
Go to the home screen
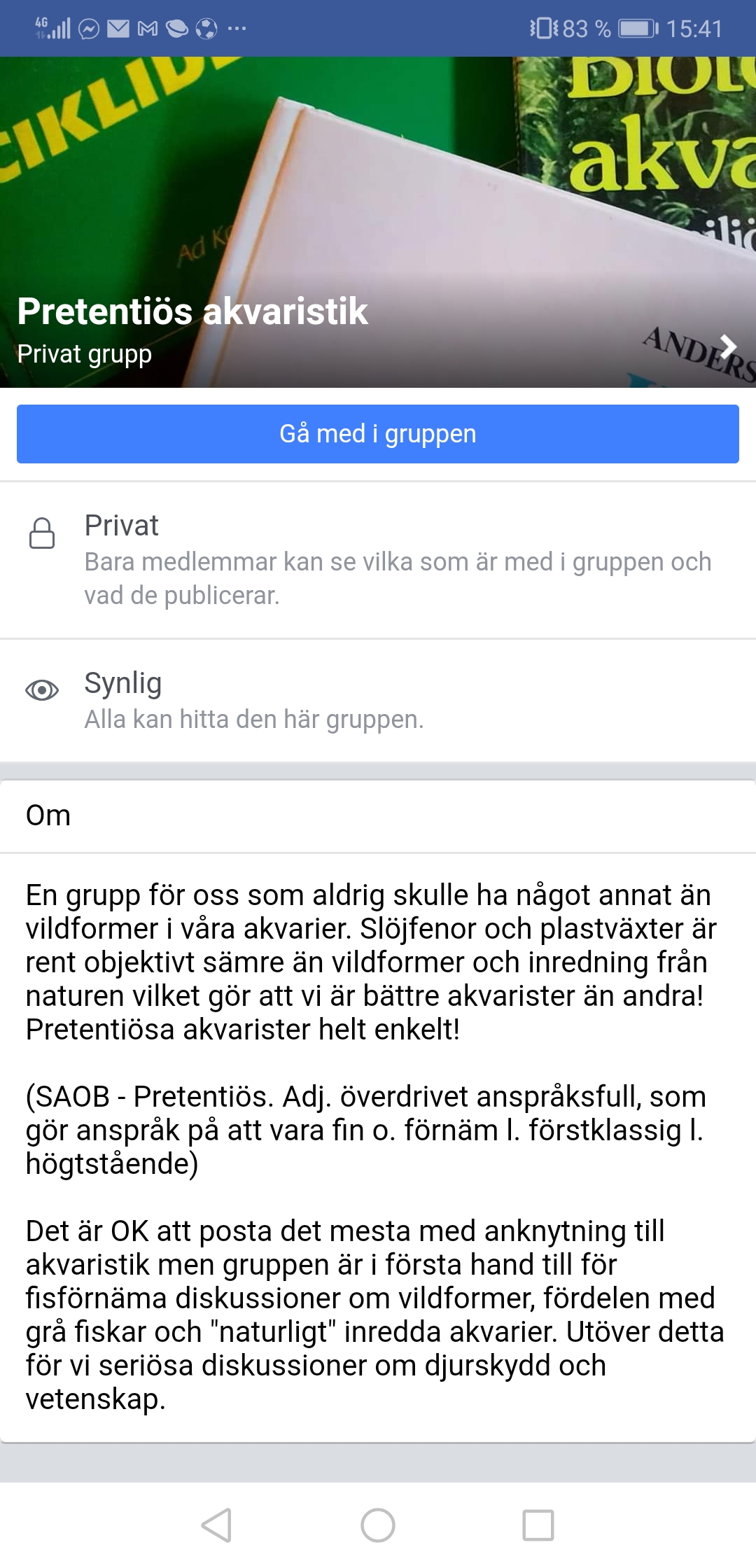pyautogui.click(x=378, y=1525)
